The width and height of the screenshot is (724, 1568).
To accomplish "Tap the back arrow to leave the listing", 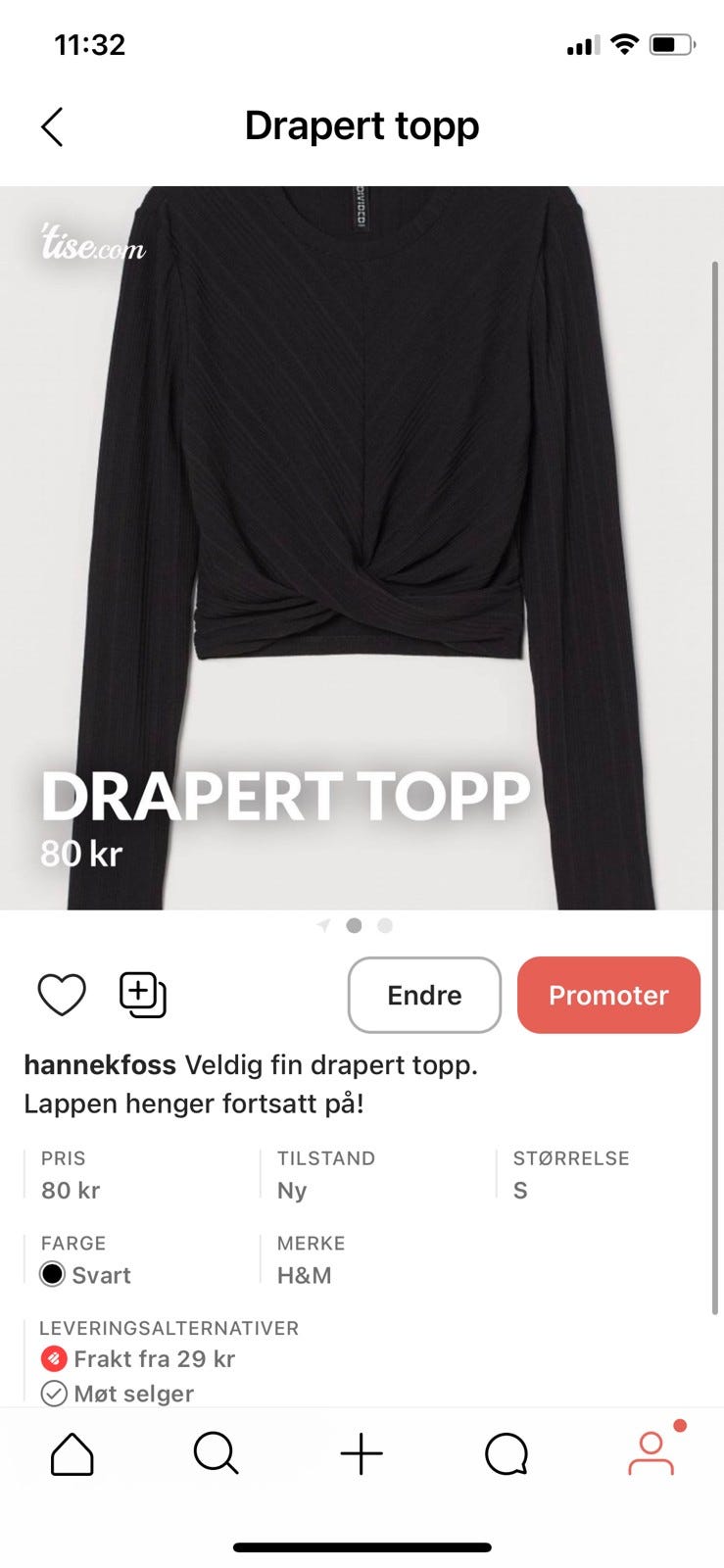I will (x=52, y=126).
